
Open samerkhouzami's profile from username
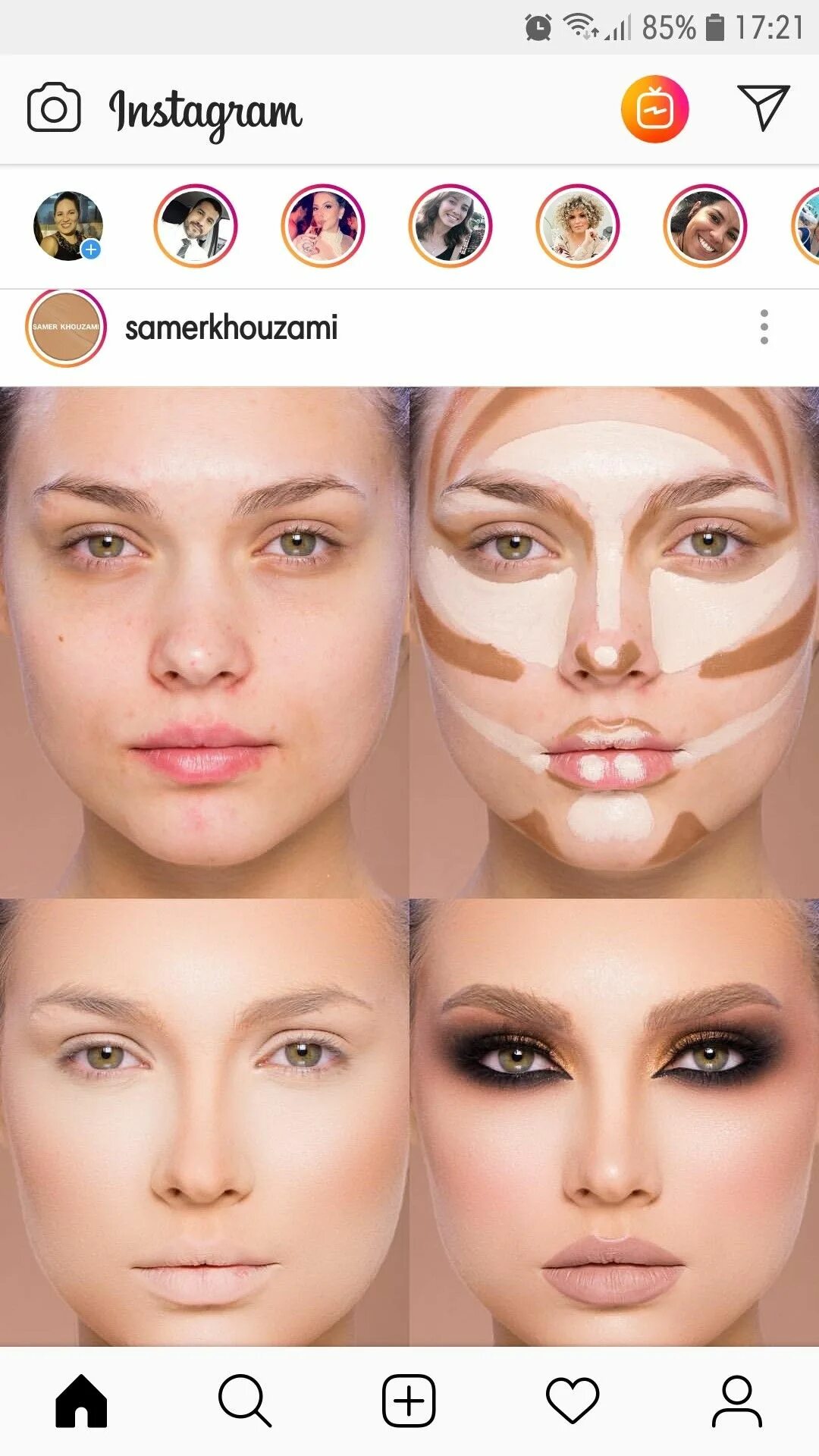[231, 328]
